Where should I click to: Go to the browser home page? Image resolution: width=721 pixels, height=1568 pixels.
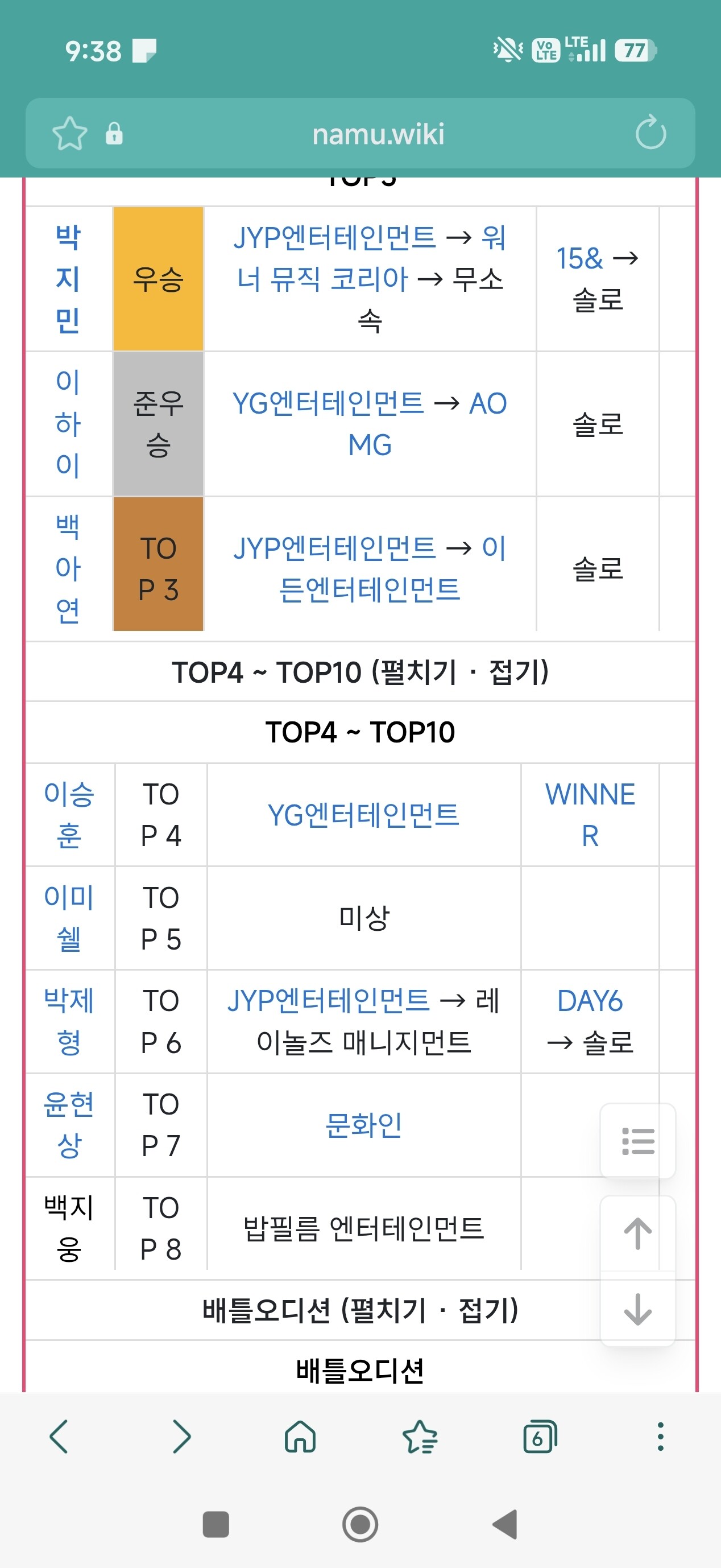pos(300,1437)
